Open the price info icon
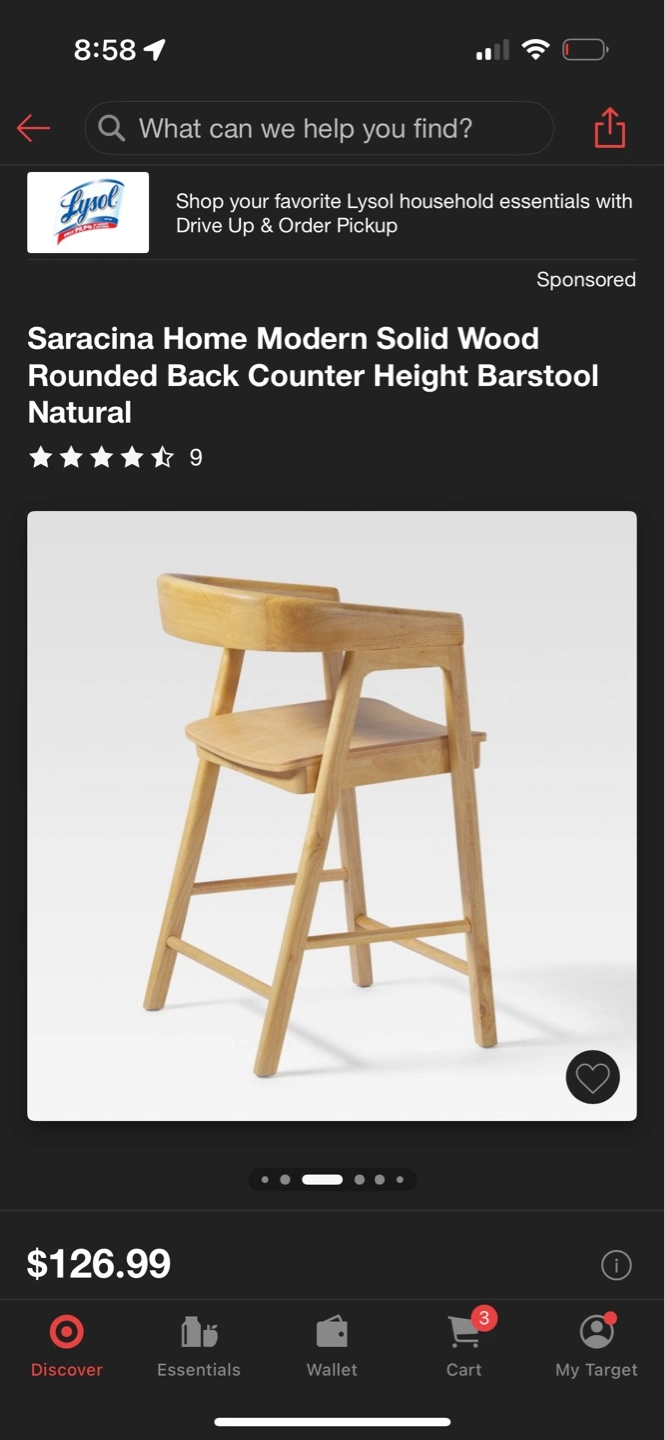The height and width of the screenshot is (1440, 665). tap(616, 1266)
